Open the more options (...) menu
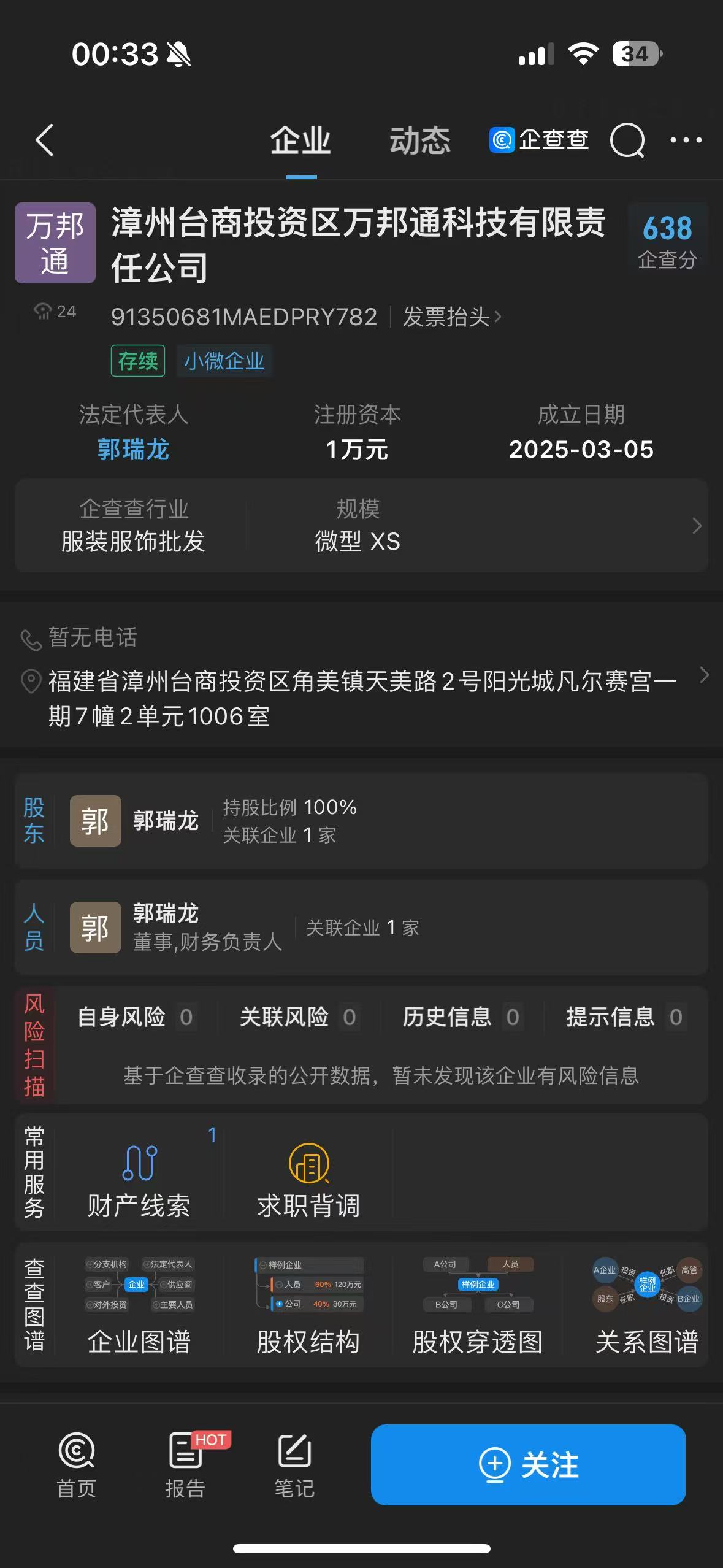 pos(683,140)
